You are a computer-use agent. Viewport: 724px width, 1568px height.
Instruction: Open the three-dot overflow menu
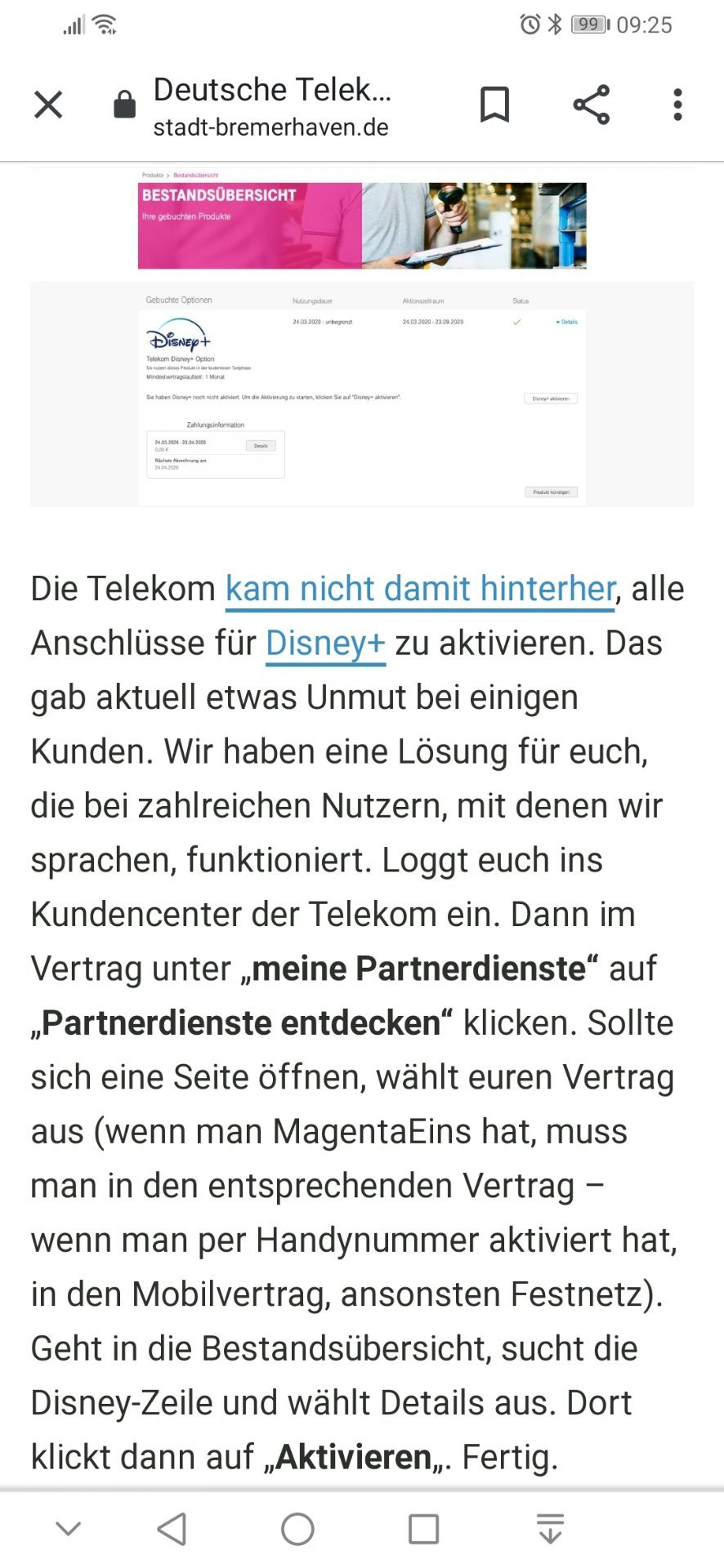[677, 105]
